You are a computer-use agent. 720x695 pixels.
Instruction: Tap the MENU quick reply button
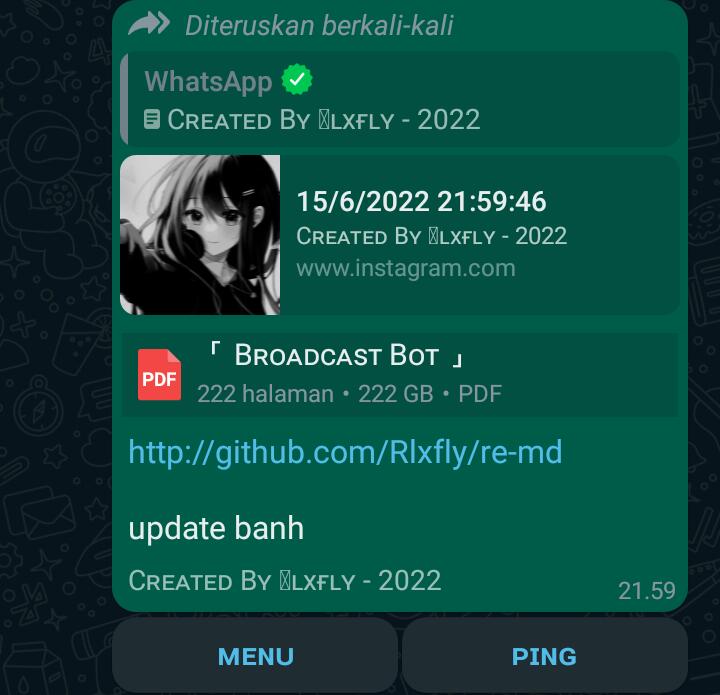pyautogui.click(x=255, y=656)
